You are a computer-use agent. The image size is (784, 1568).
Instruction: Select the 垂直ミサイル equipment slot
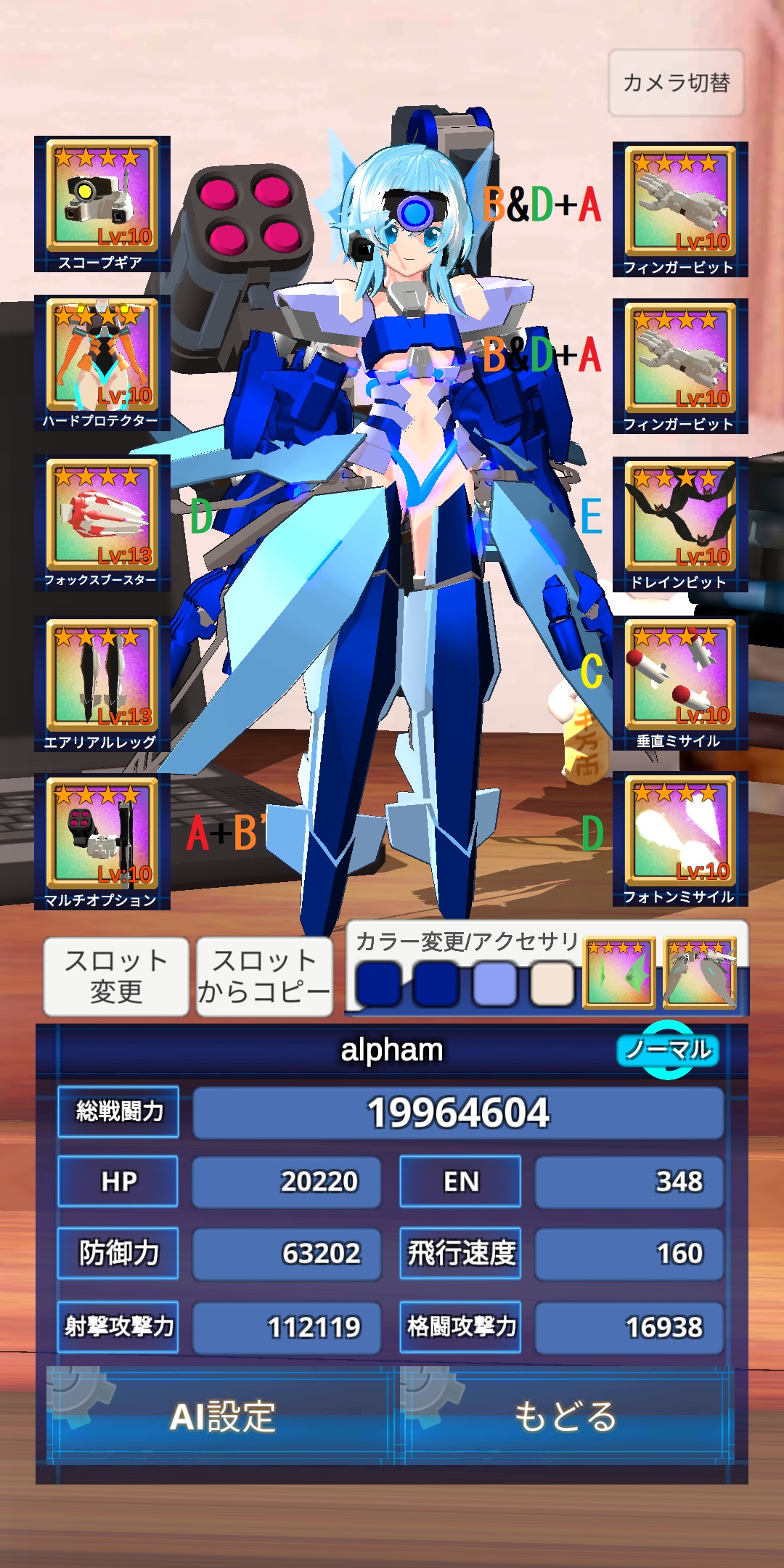[680, 682]
